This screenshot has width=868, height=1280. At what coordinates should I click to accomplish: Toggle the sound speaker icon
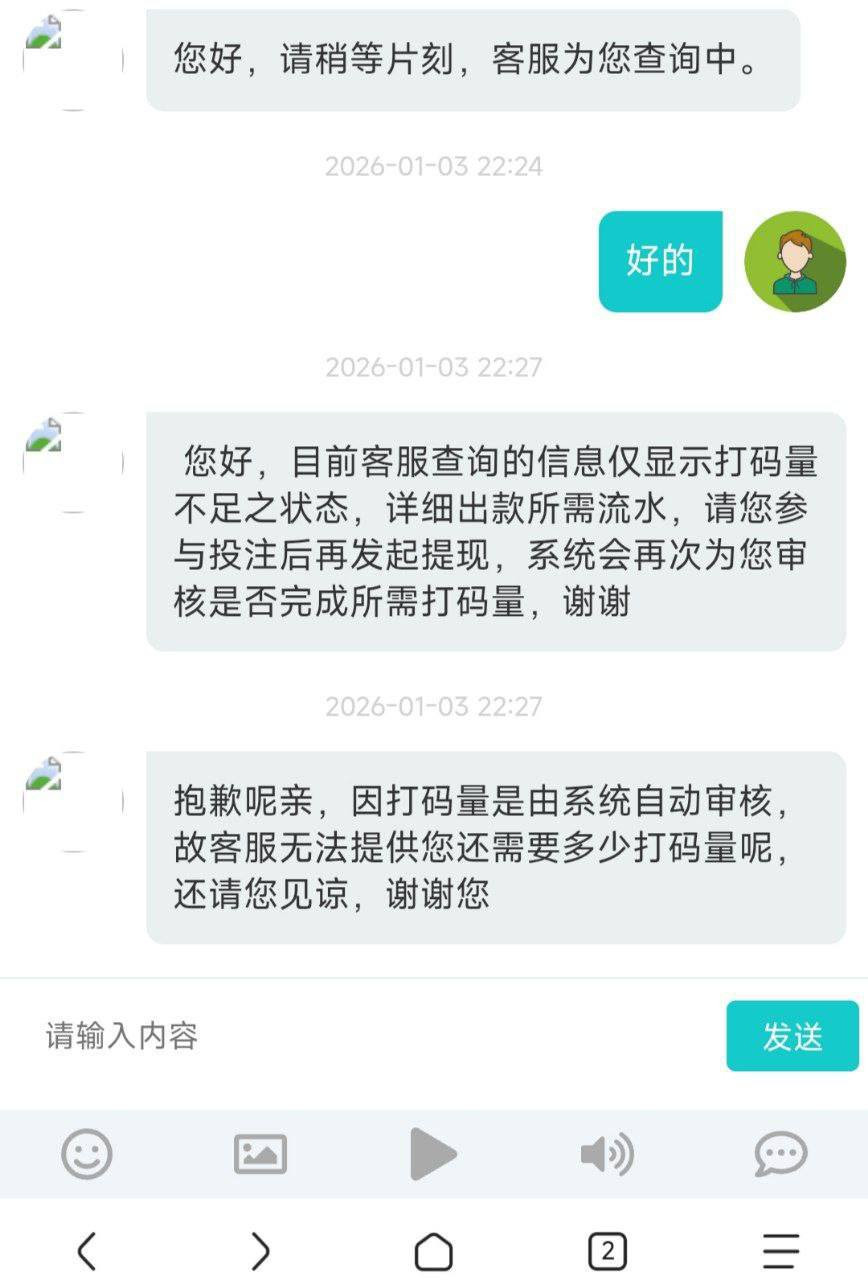coord(607,1154)
